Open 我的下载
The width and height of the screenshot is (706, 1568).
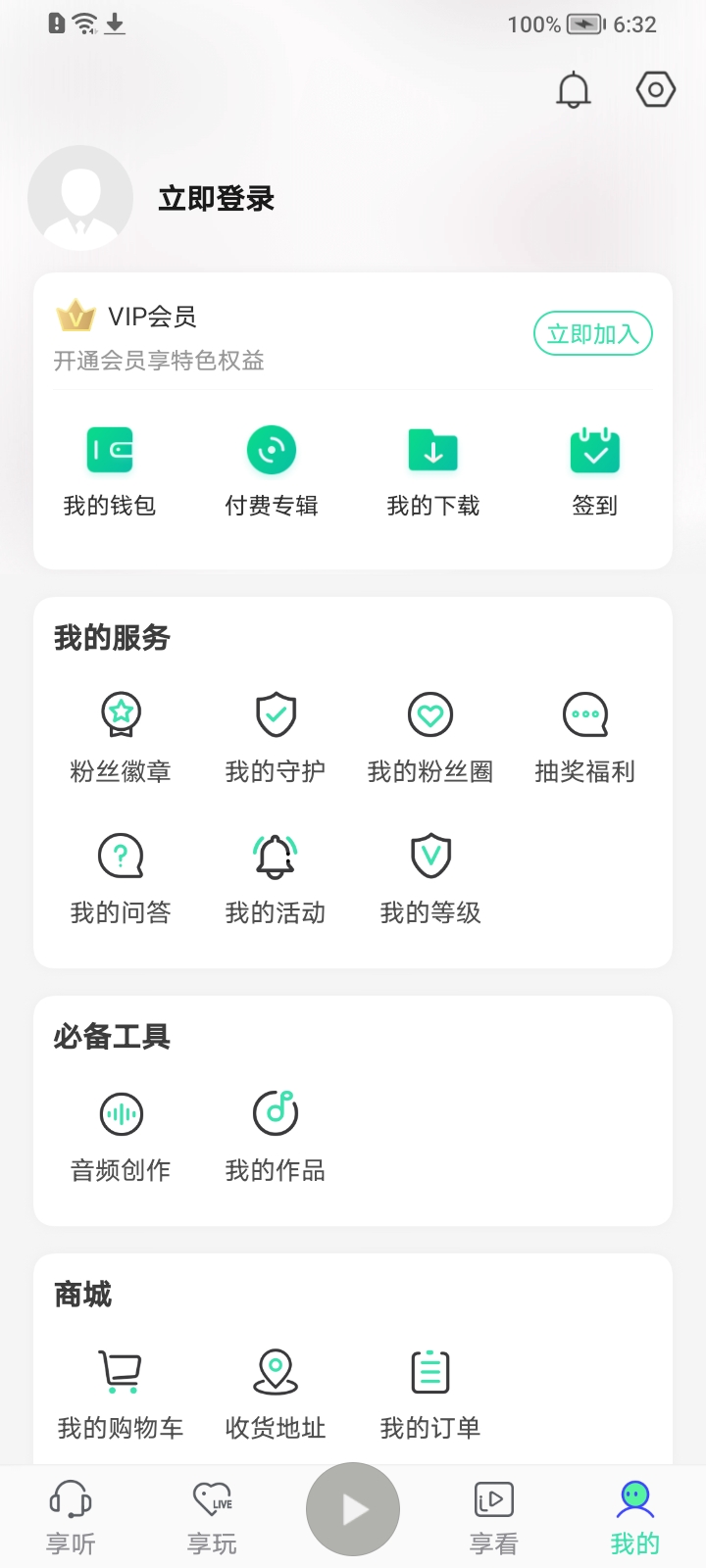[433, 472]
